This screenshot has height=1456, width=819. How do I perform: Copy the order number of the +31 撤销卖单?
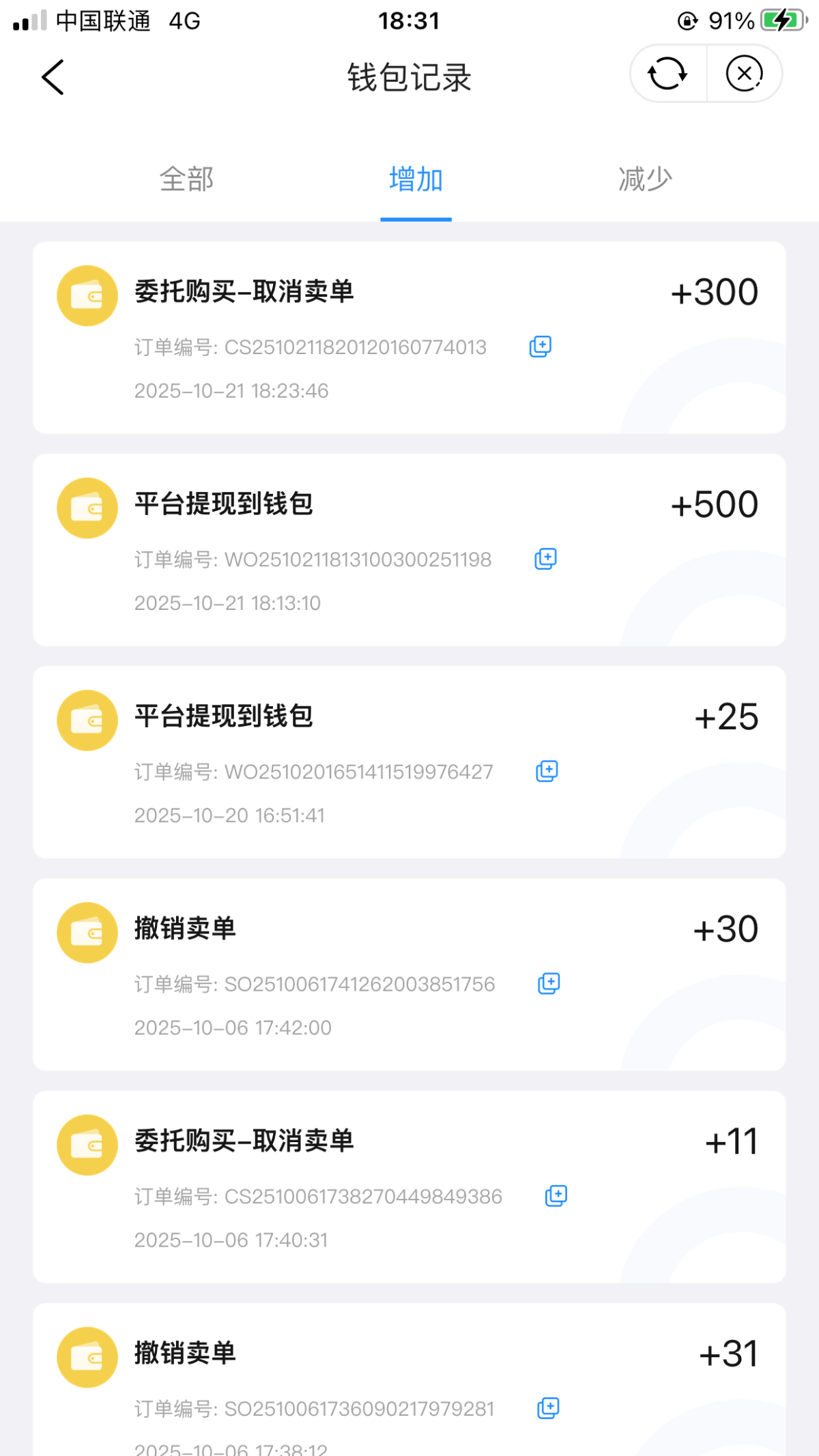coord(548,1408)
